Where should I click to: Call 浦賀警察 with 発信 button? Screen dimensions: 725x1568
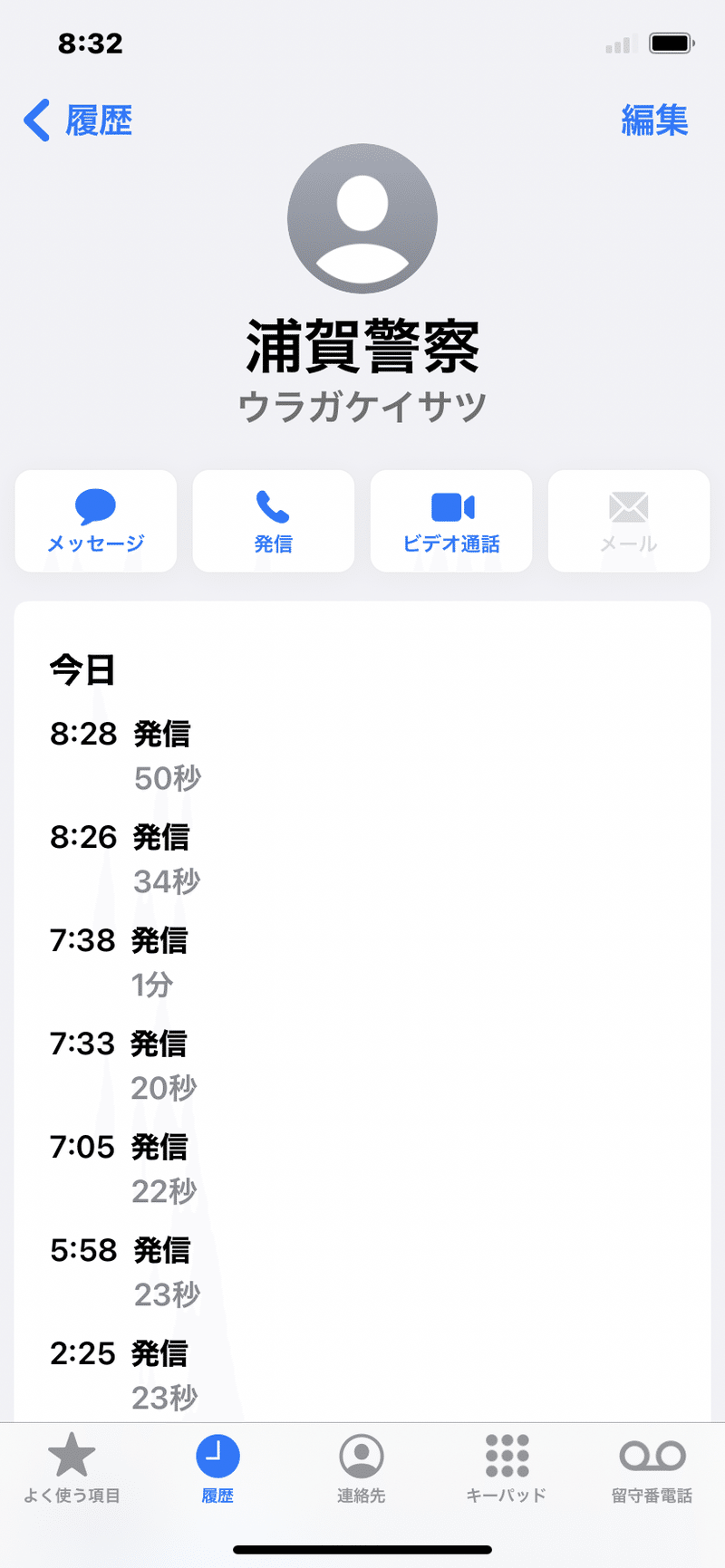(273, 521)
